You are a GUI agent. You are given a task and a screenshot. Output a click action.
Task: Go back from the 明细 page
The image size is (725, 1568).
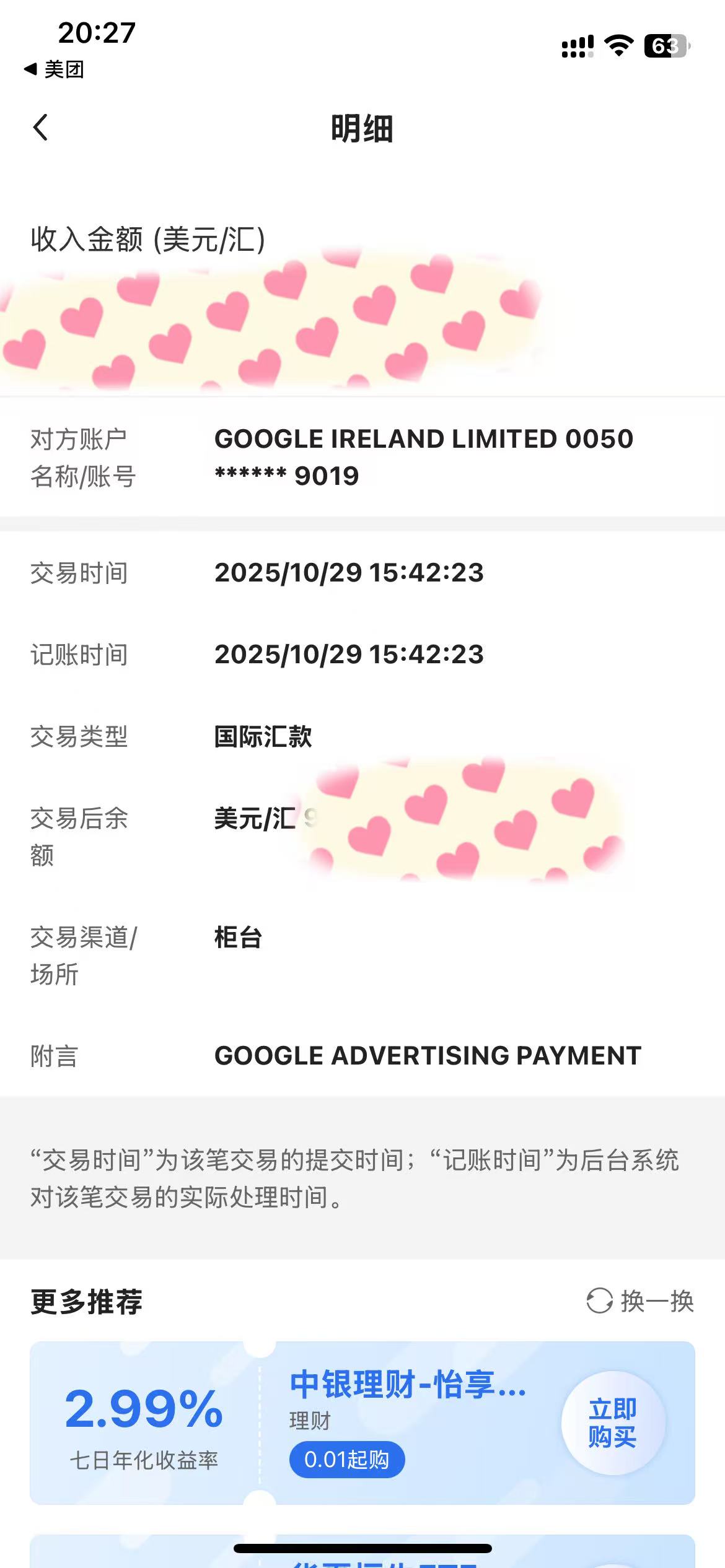41,128
